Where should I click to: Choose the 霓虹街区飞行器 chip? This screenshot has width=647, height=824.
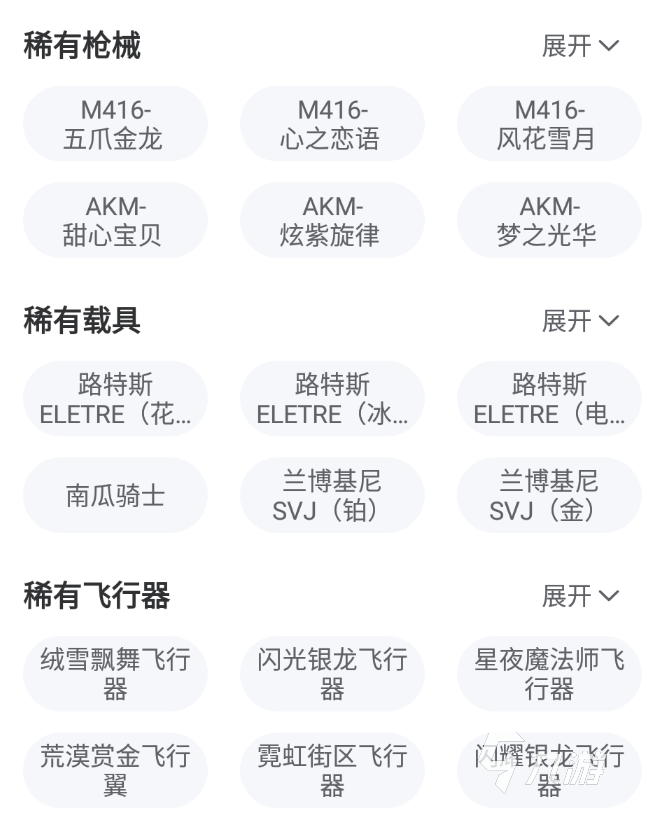(332, 771)
